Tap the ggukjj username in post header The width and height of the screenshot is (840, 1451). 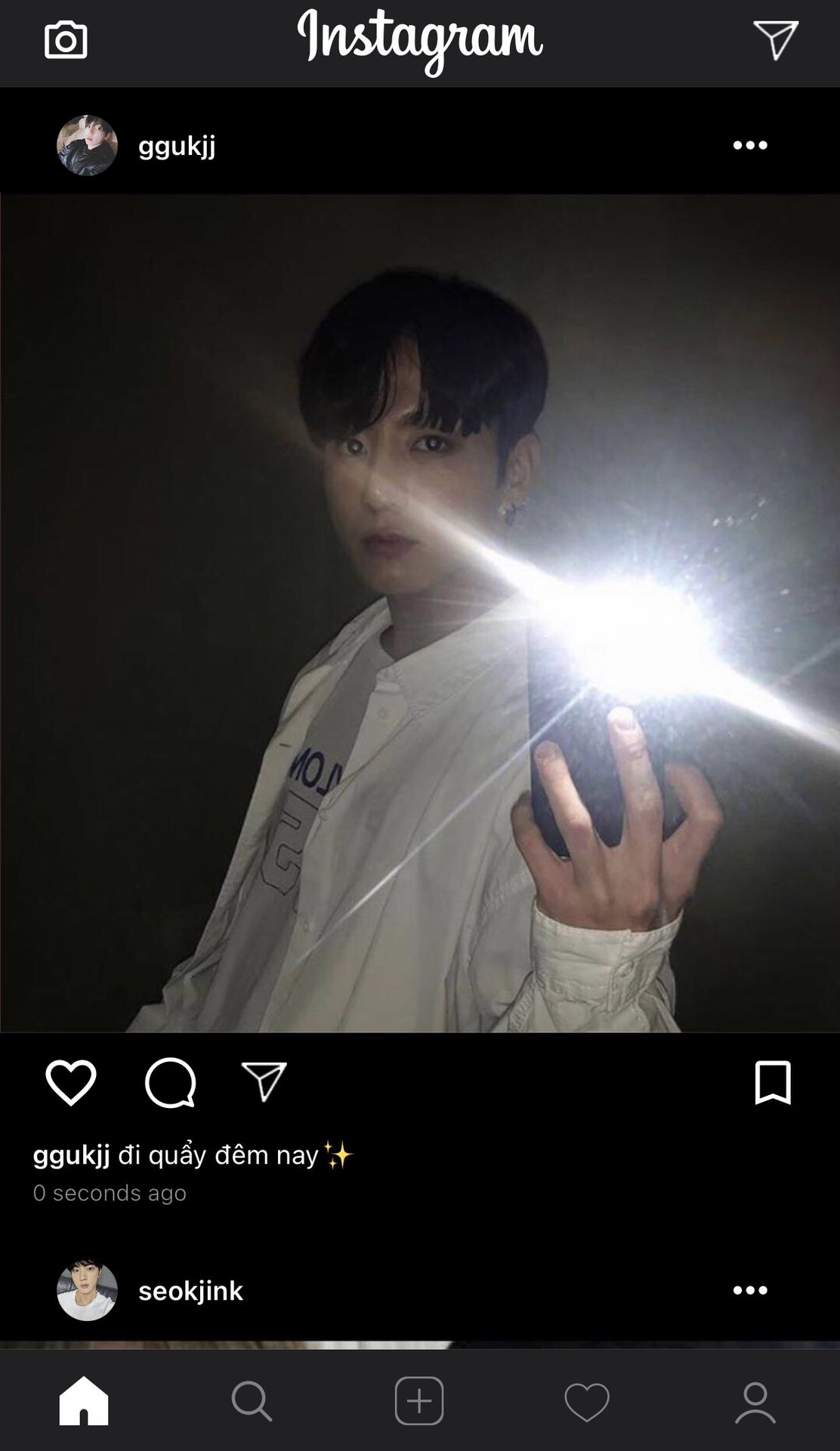[x=177, y=145]
